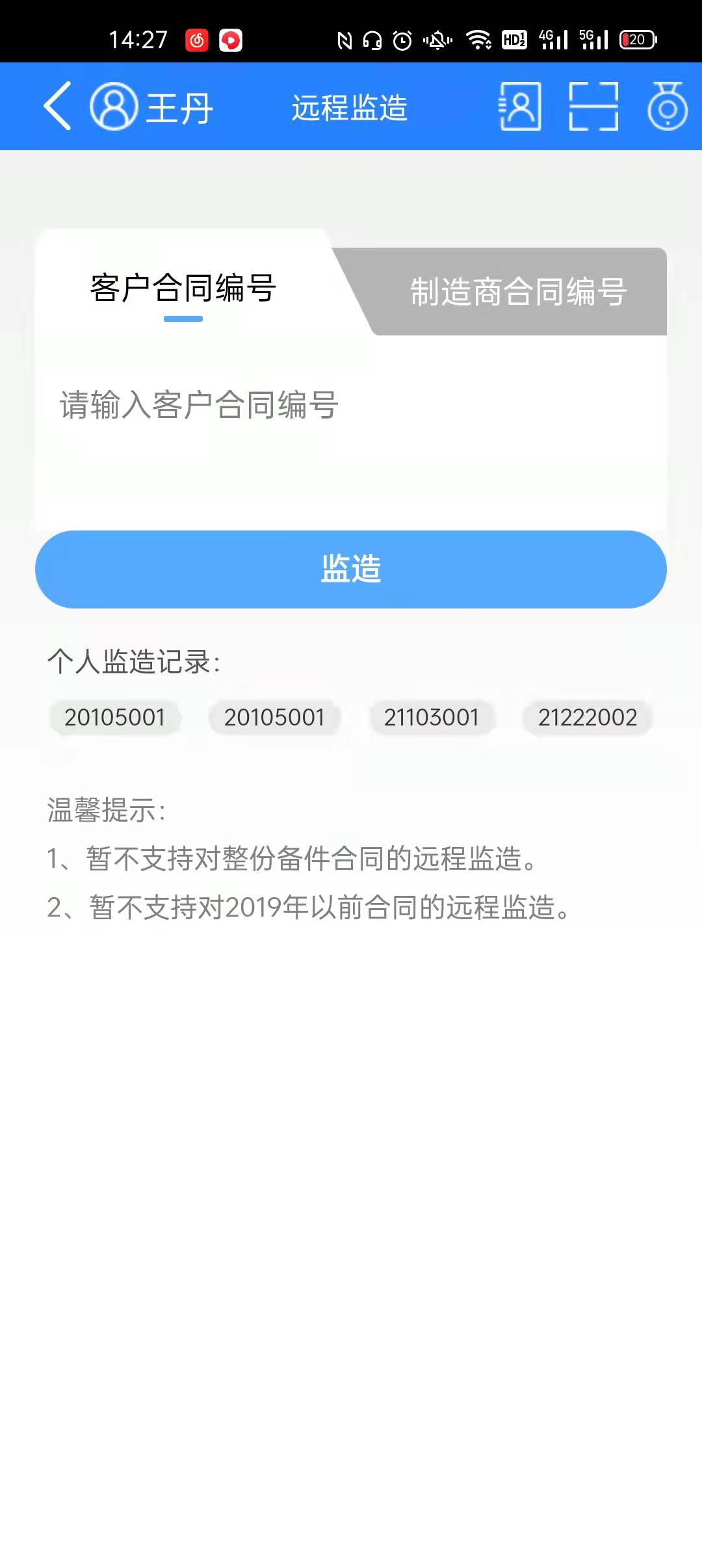The width and height of the screenshot is (702, 1568).
Task: Open the 王丹 user profile avatar
Action: click(x=114, y=107)
